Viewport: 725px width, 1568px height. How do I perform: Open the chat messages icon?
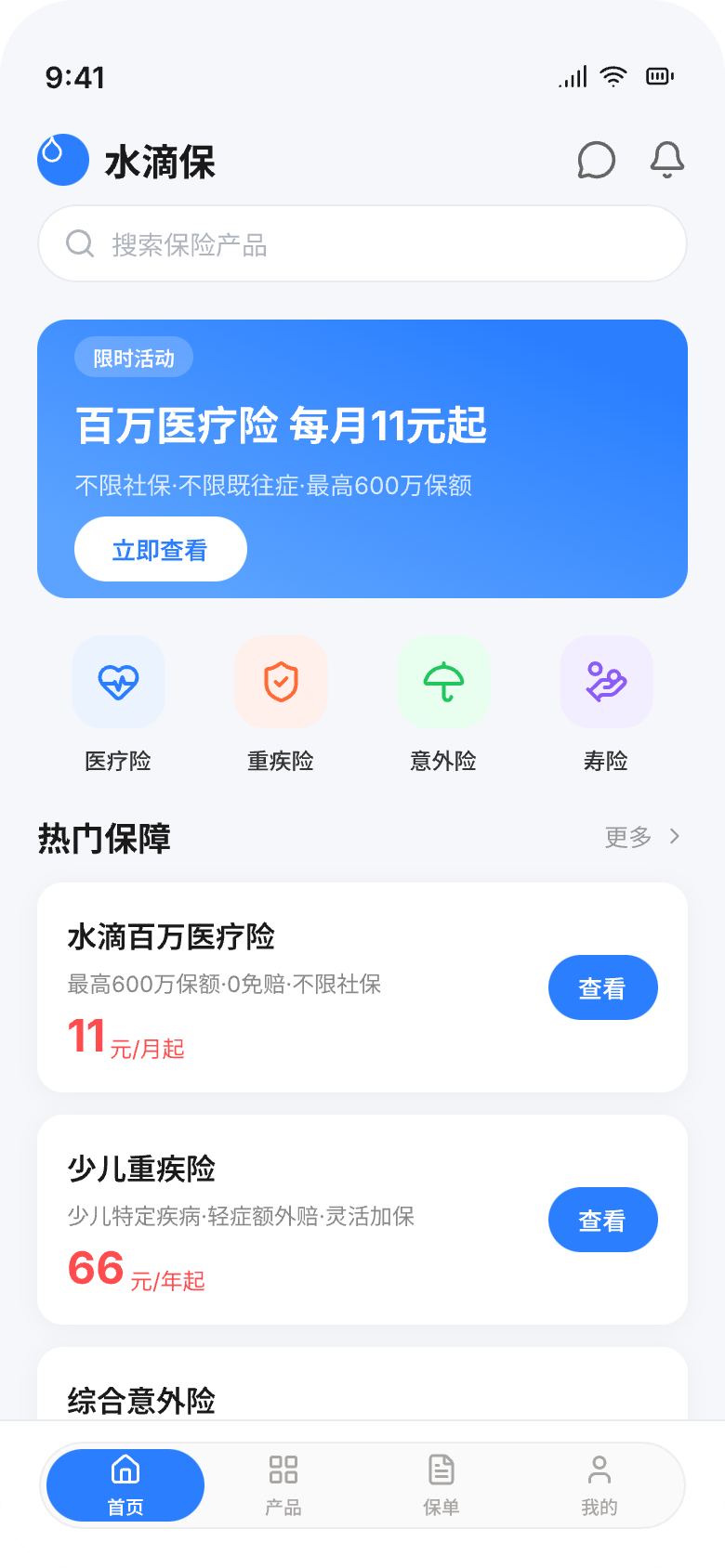coord(597,160)
